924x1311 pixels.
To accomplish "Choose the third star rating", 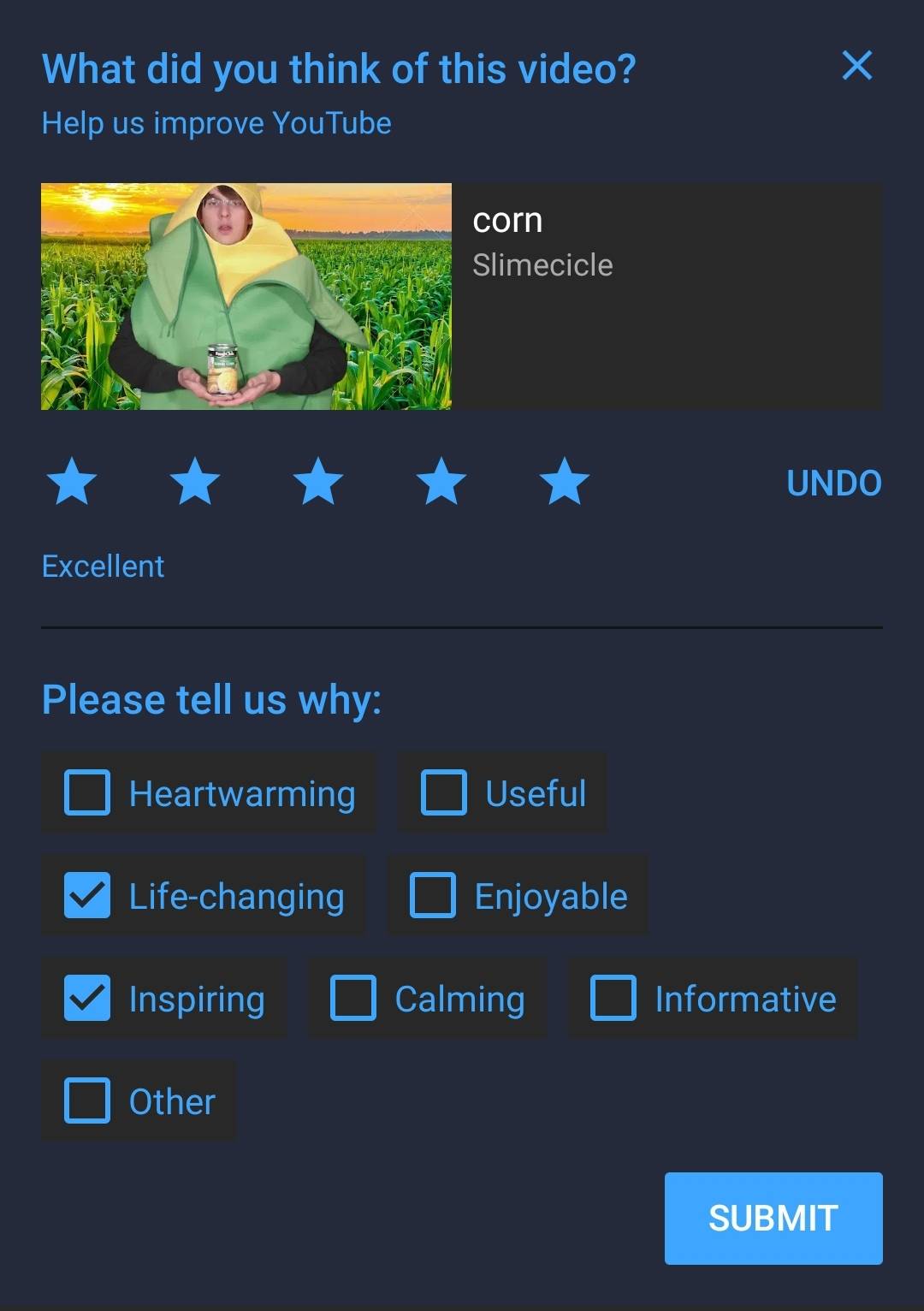I will [318, 482].
